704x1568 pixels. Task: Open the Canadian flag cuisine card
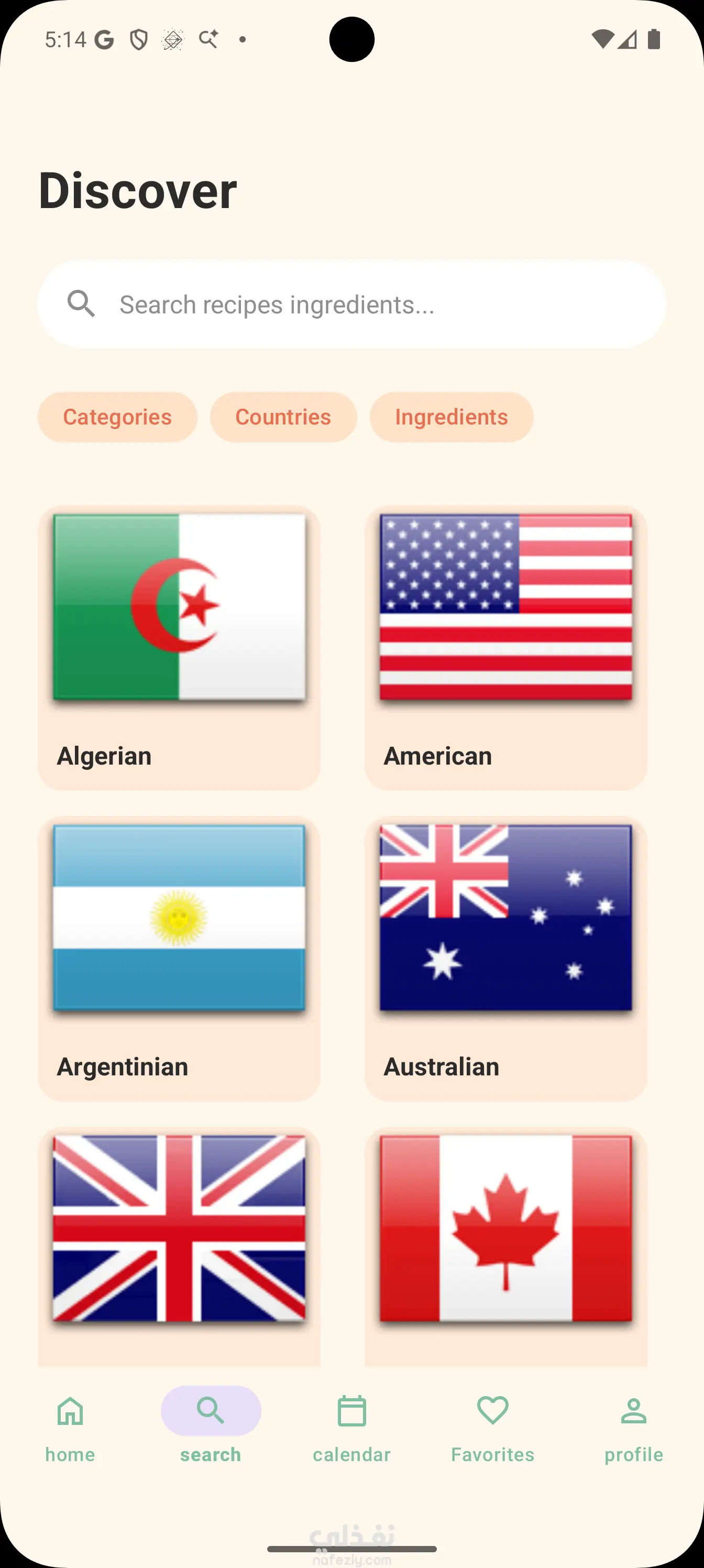click(x=505, y=1242)
